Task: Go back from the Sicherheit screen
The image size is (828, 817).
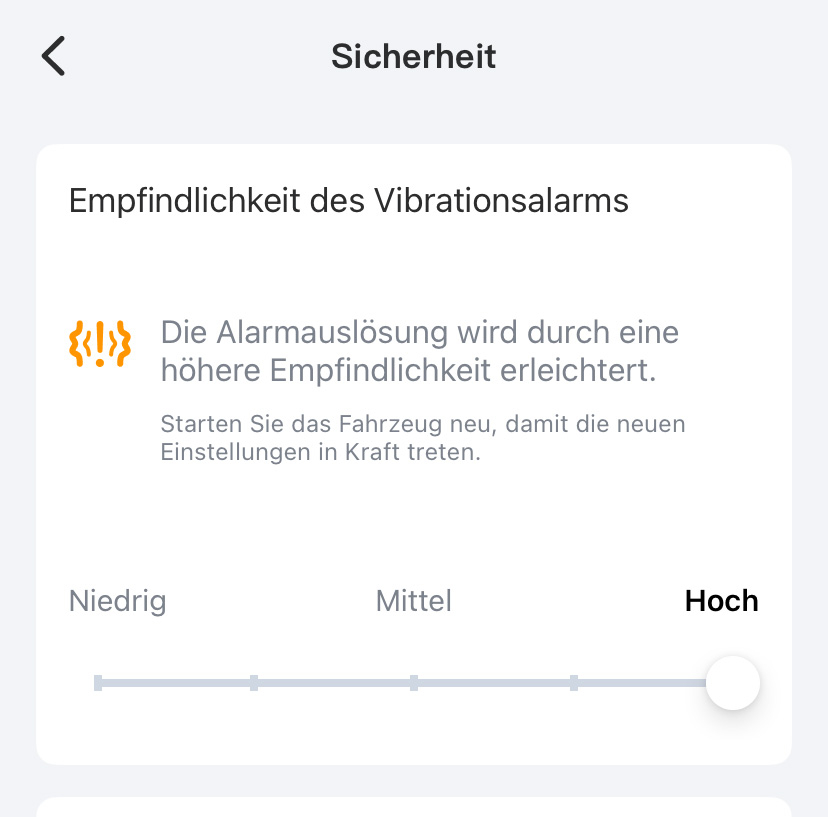Action: click(54, 56)
